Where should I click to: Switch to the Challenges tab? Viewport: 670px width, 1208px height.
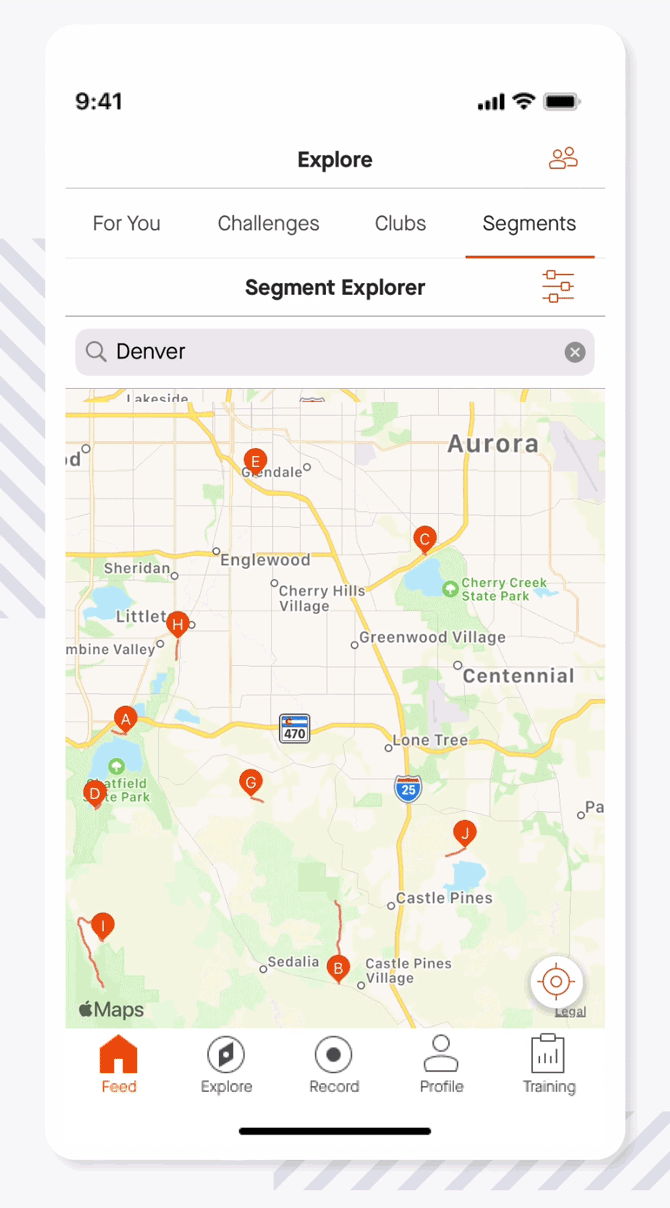point(268,223)
